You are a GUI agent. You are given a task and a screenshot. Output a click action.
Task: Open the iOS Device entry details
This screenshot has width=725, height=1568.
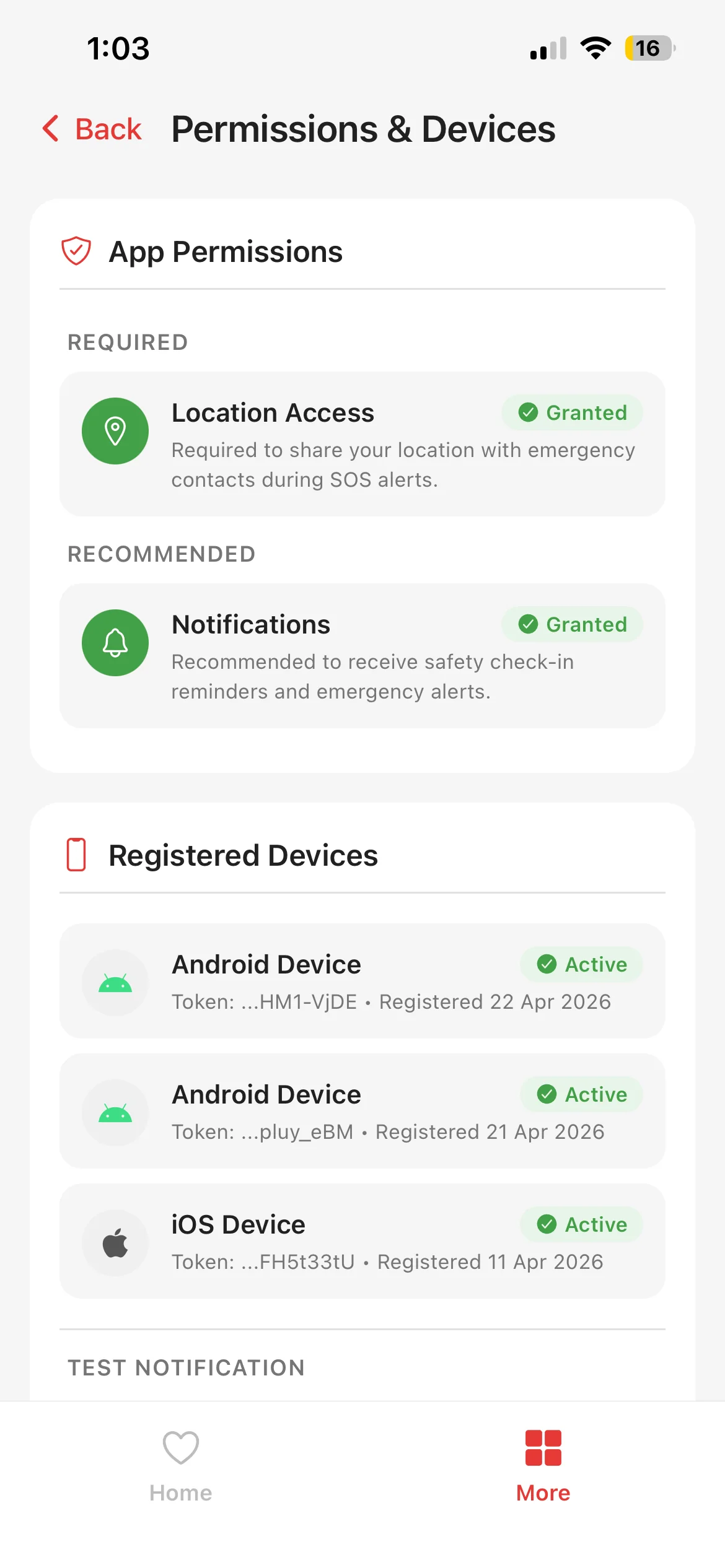coord(362,1243)
